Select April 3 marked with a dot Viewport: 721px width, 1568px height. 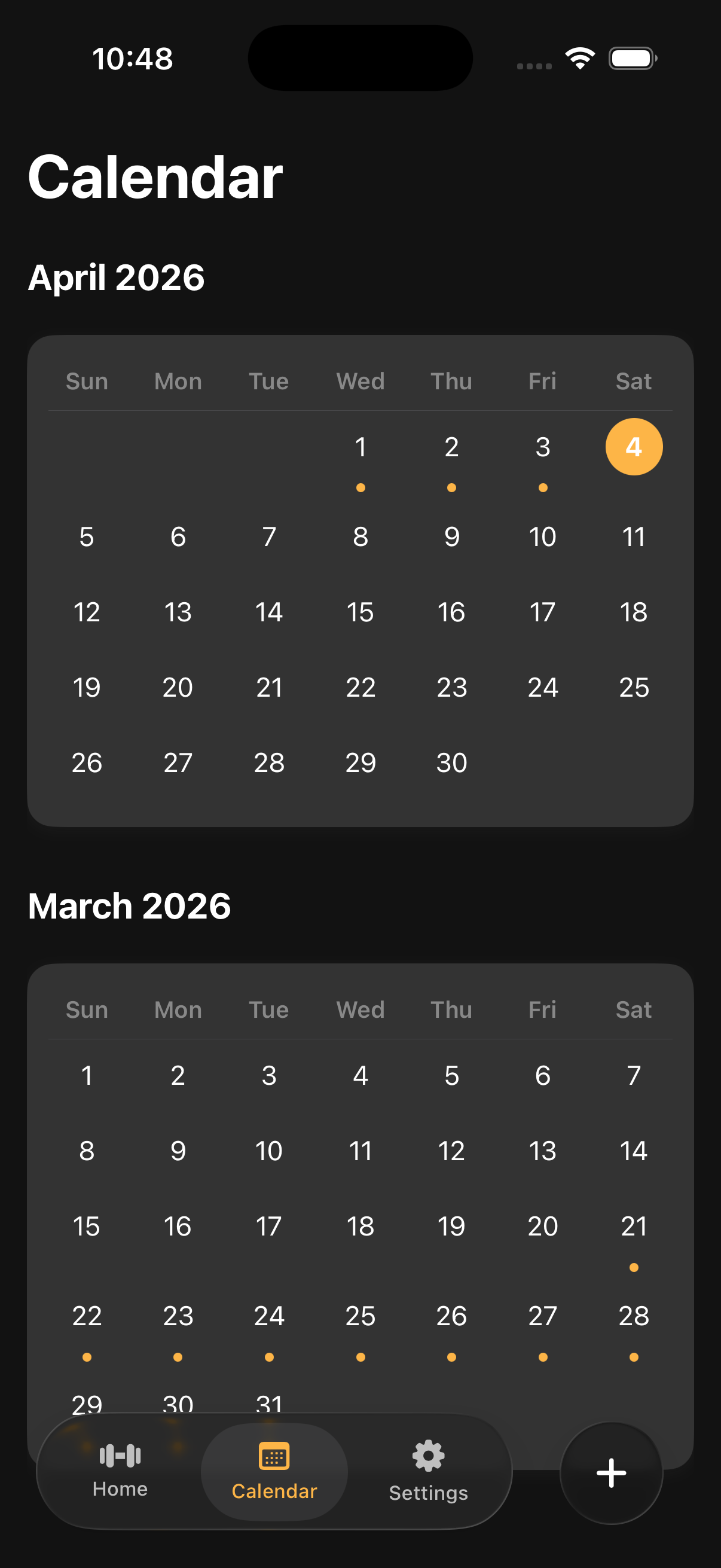coord(542,447)
